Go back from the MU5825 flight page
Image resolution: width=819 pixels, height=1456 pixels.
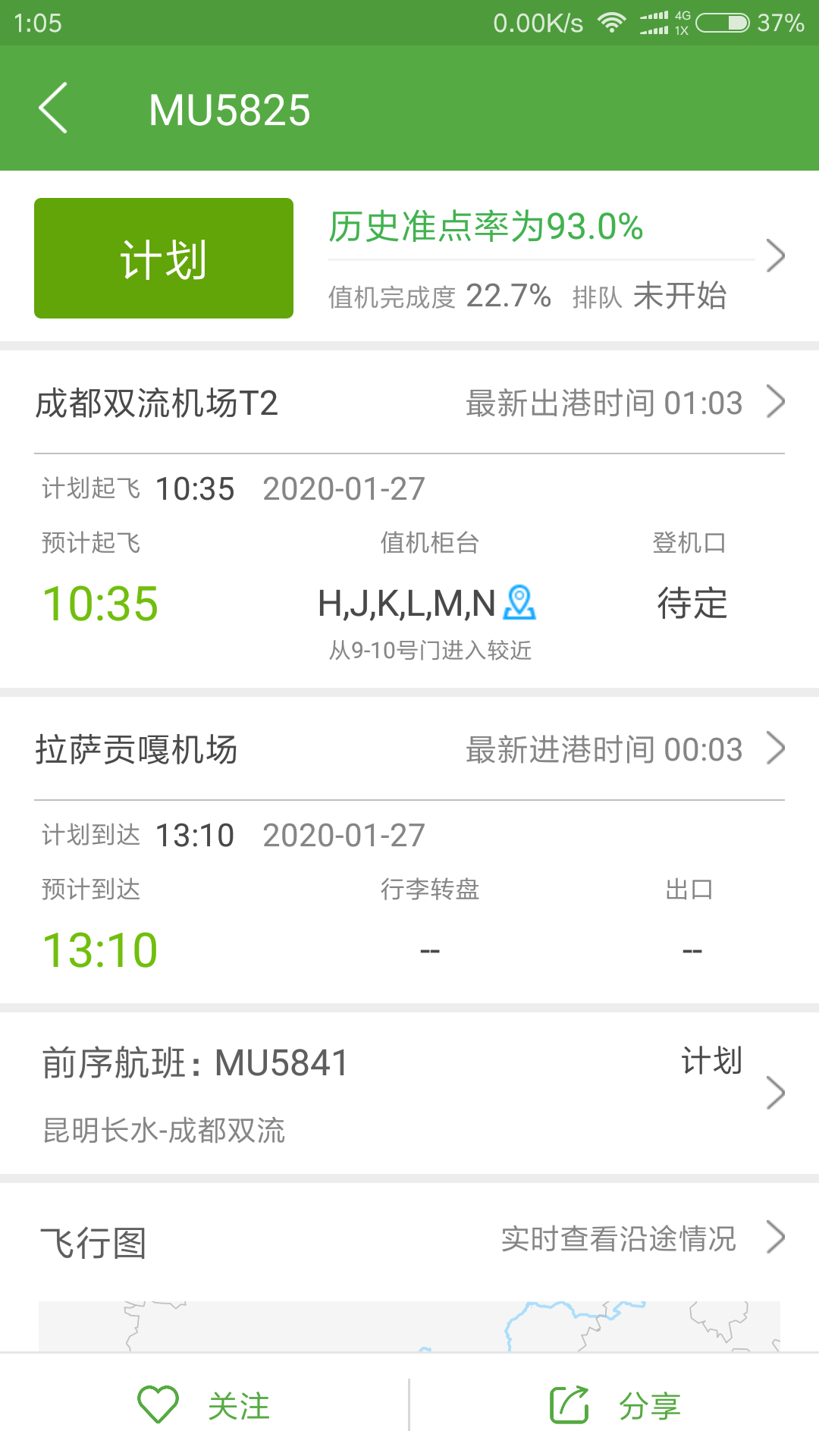click(x=53, y=108)
